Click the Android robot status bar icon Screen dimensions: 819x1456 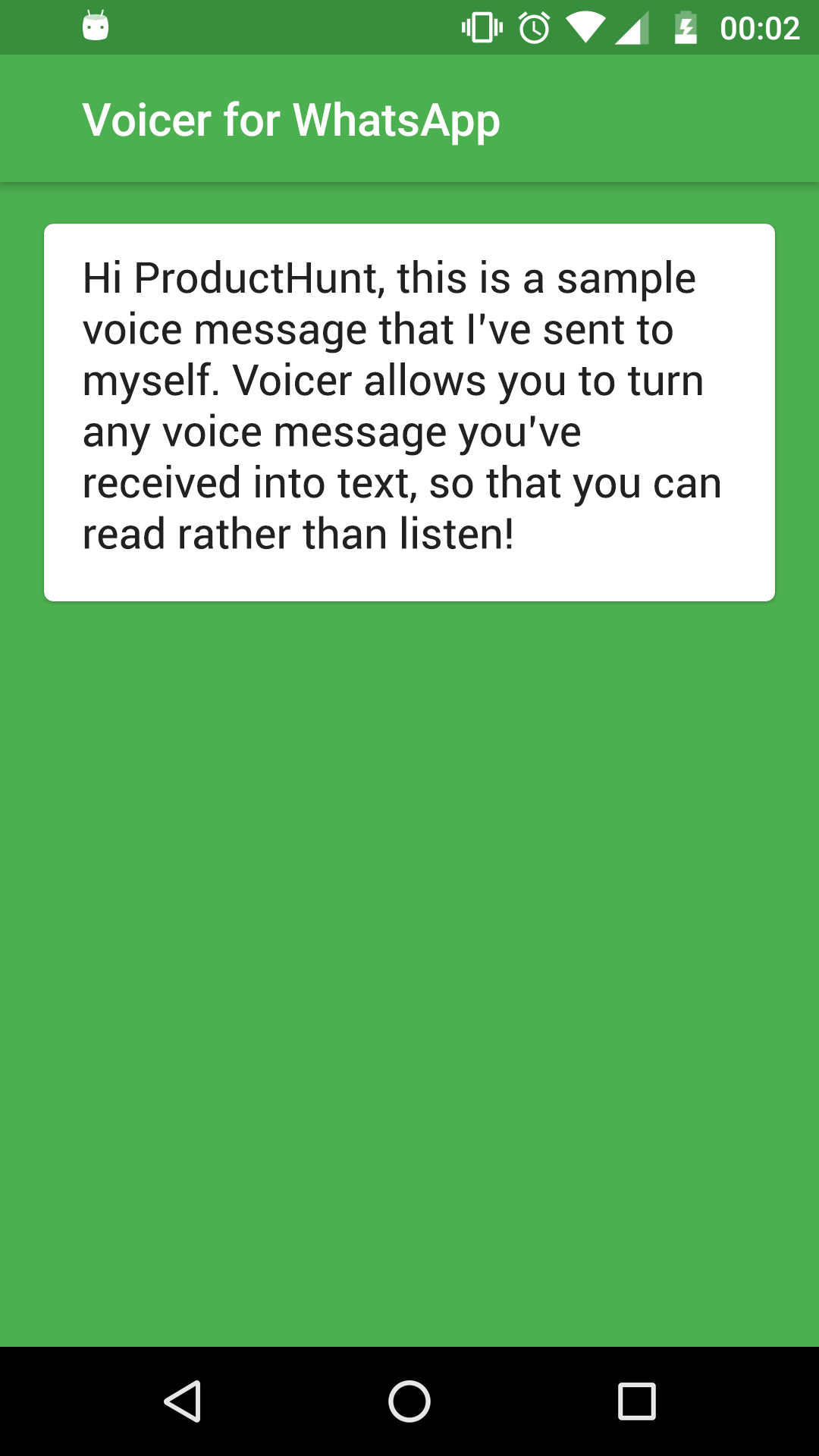(96, 27)
